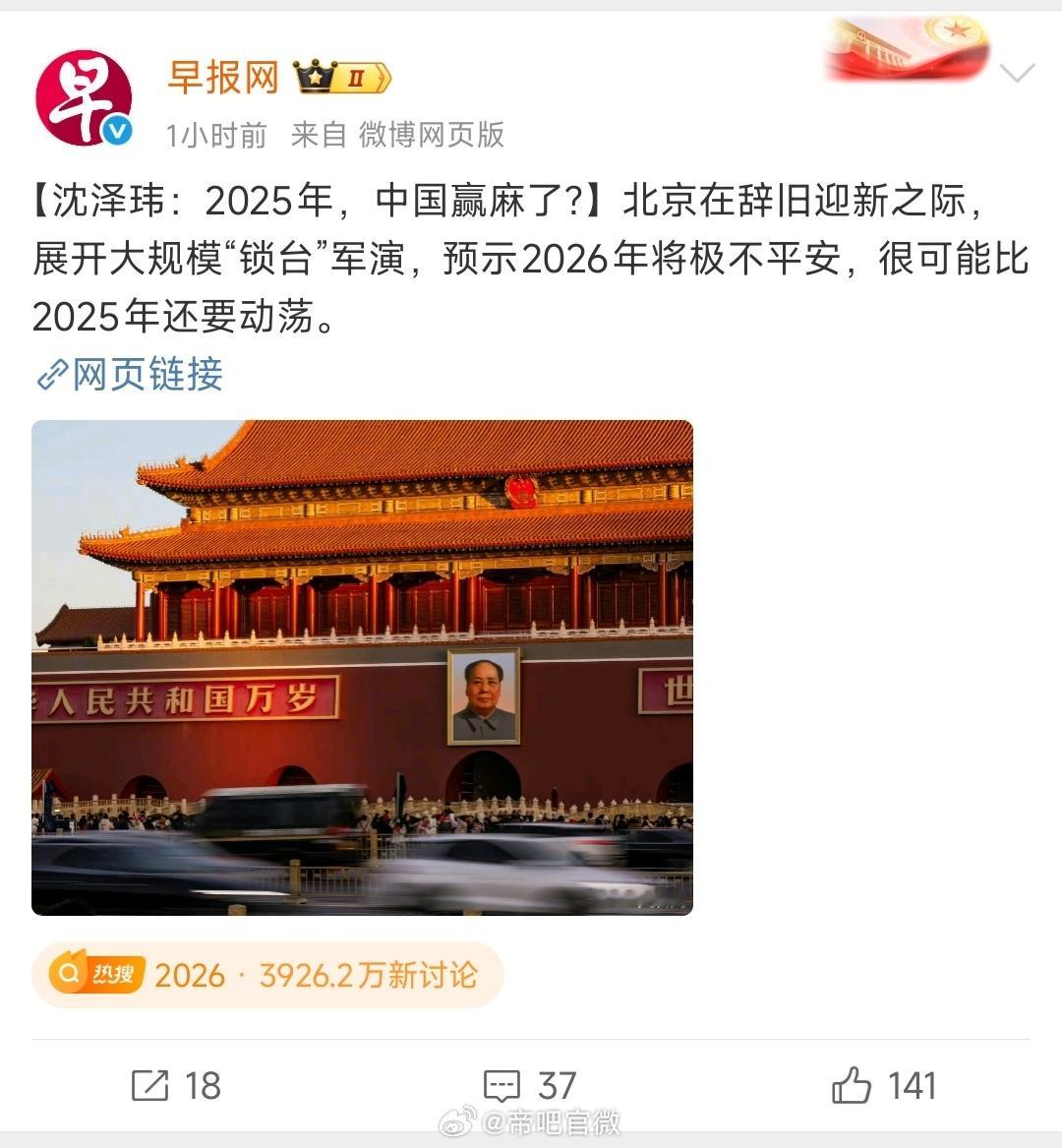1062x1148 pixels.
Task: Click the orange trending discussion pill
Action: click(266, 975)
